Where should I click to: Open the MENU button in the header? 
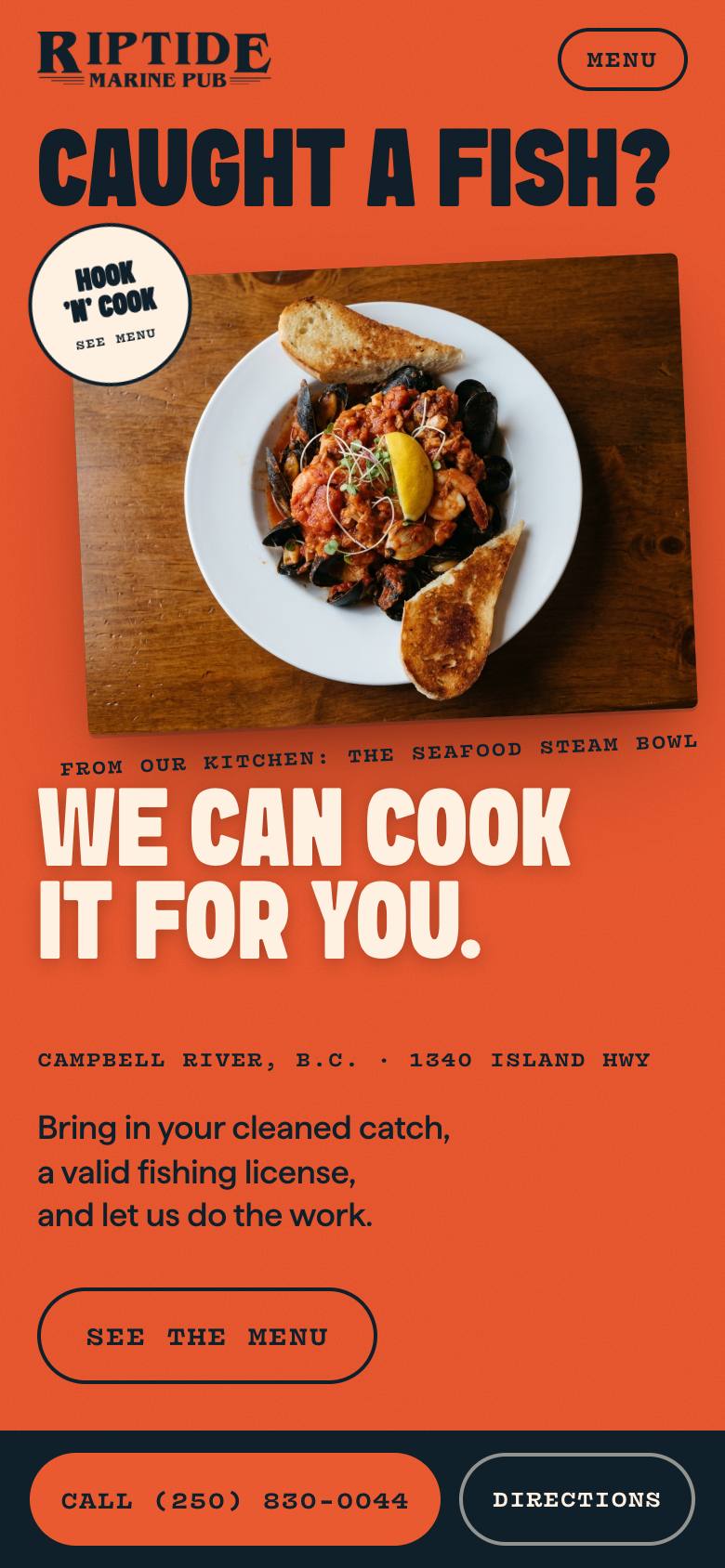tap(622, 59)
